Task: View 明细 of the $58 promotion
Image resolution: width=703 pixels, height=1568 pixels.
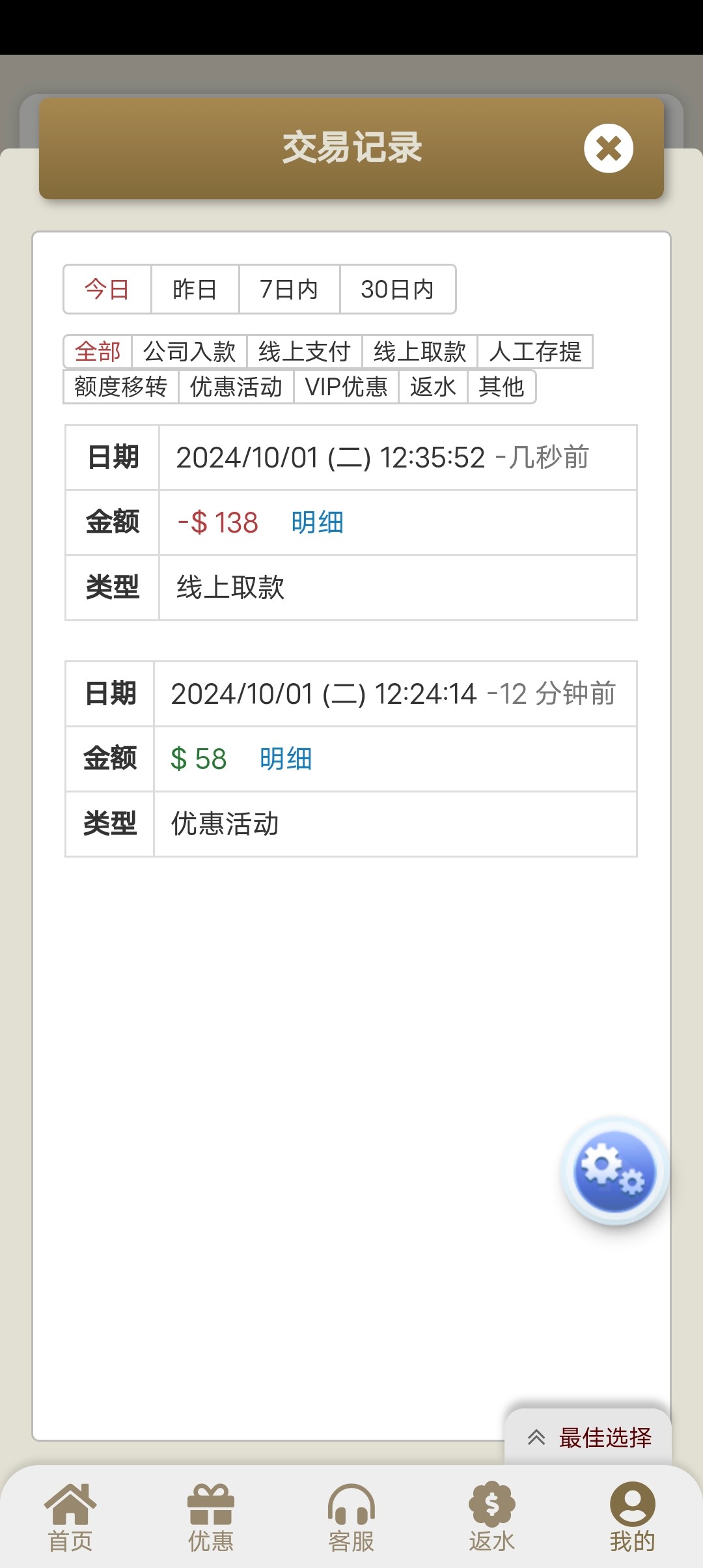Action: point(286,759)
